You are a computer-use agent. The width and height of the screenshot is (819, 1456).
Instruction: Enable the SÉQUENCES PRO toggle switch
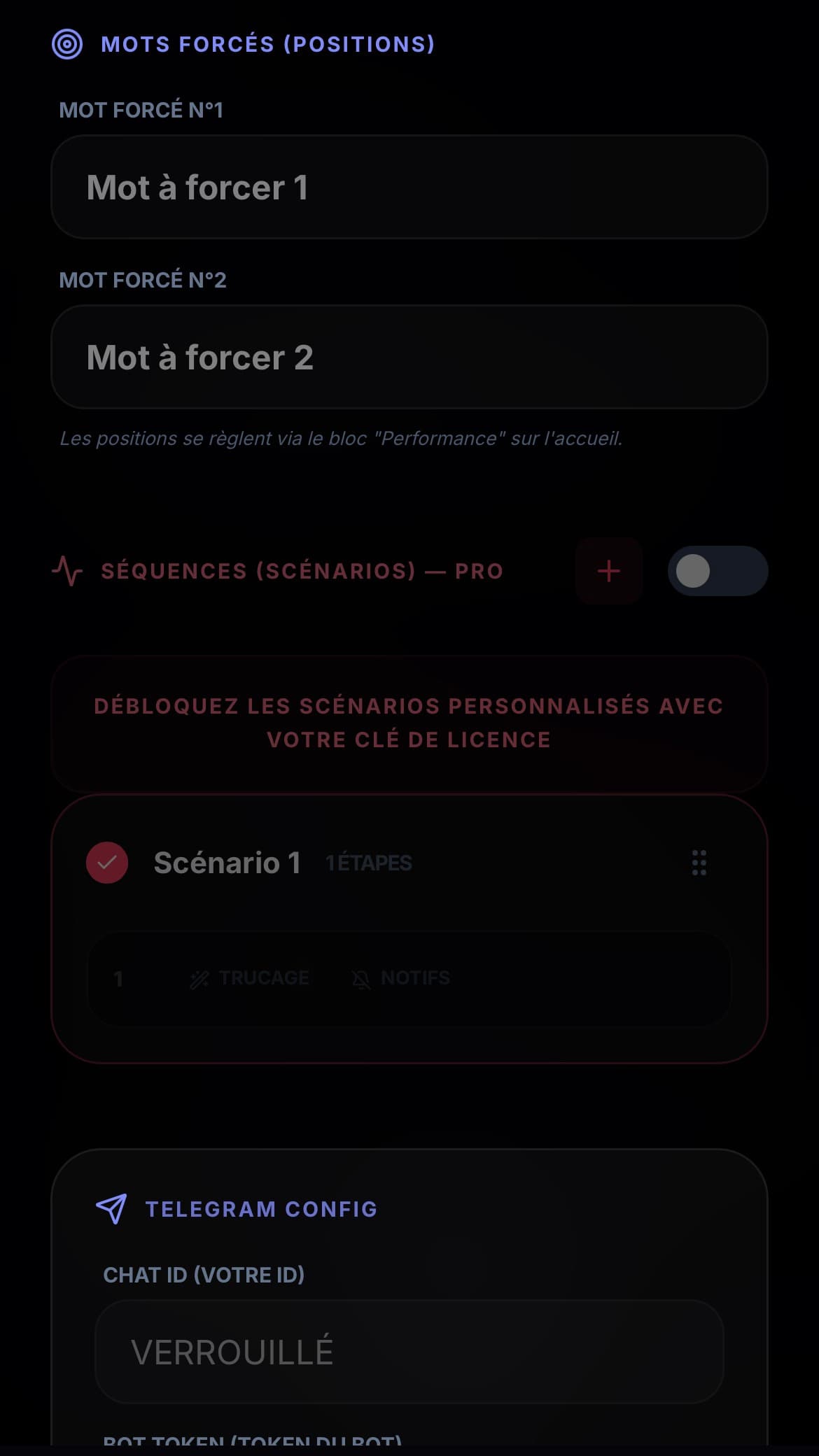click(717, 571)
